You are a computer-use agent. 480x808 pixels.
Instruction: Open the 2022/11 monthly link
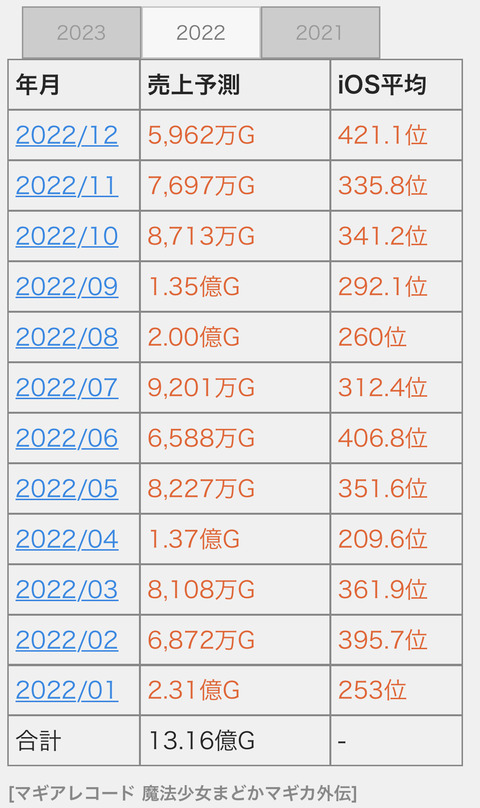point(67,186)
